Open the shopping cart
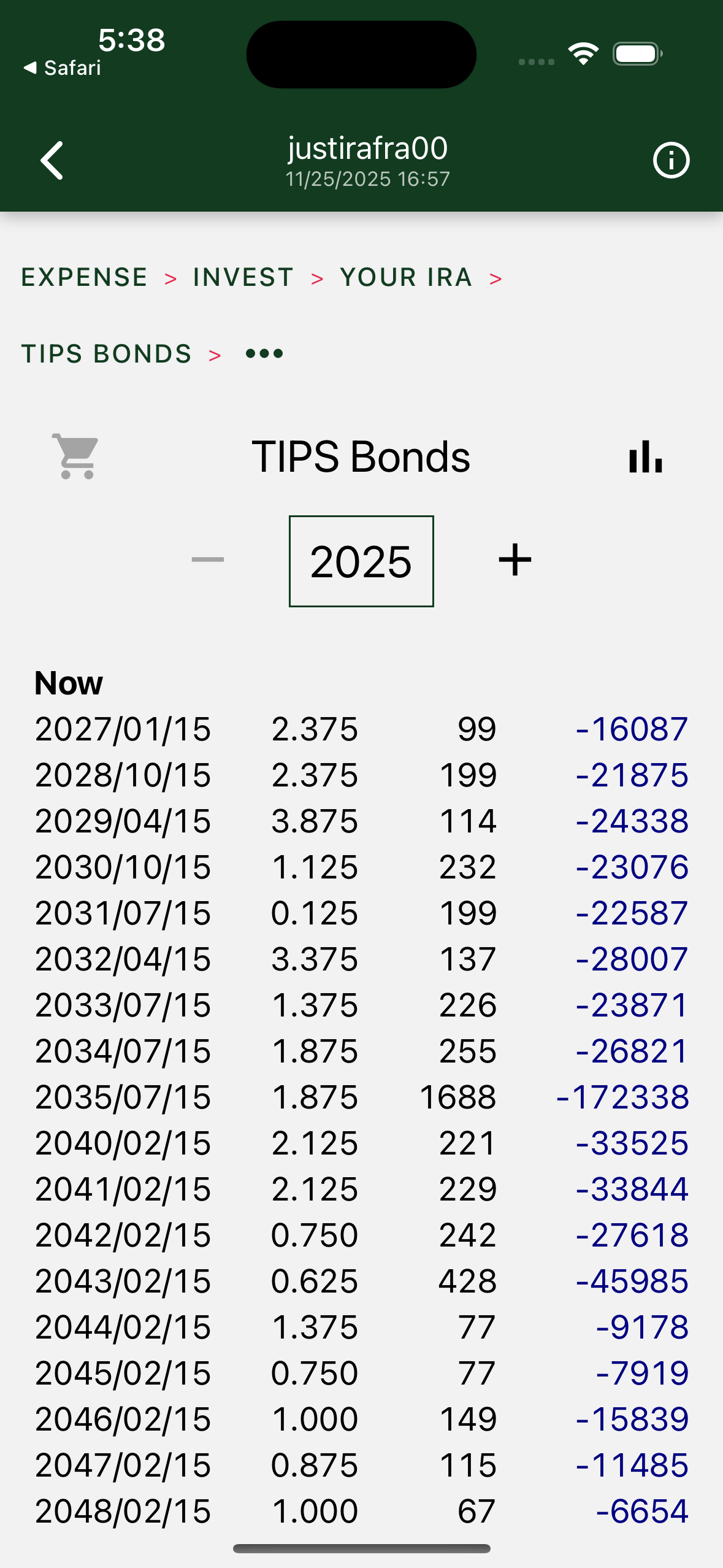 coord(75,456)
